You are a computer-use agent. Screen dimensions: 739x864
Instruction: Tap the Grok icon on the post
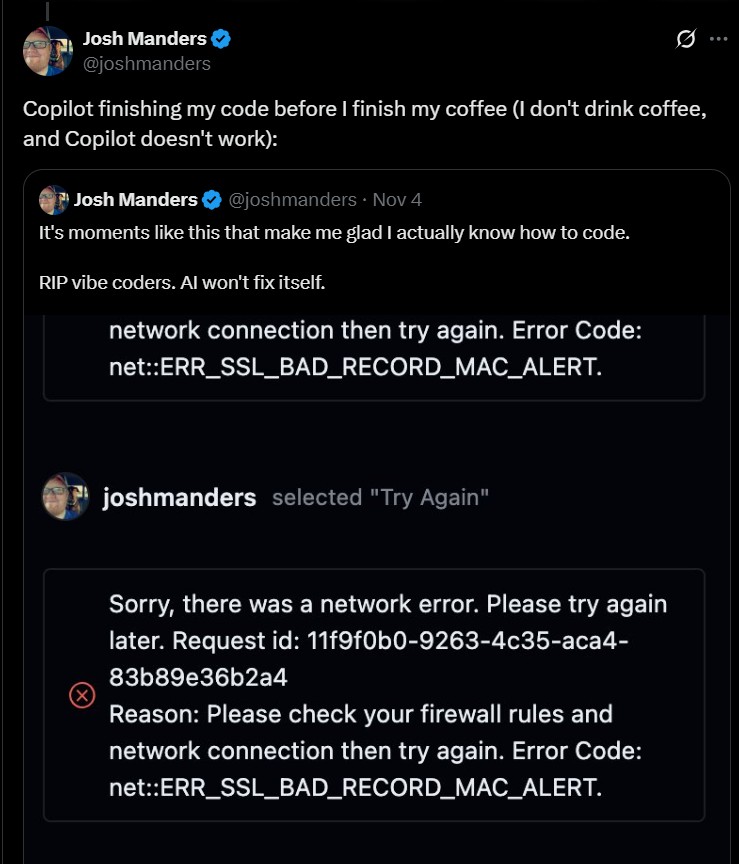686,40
